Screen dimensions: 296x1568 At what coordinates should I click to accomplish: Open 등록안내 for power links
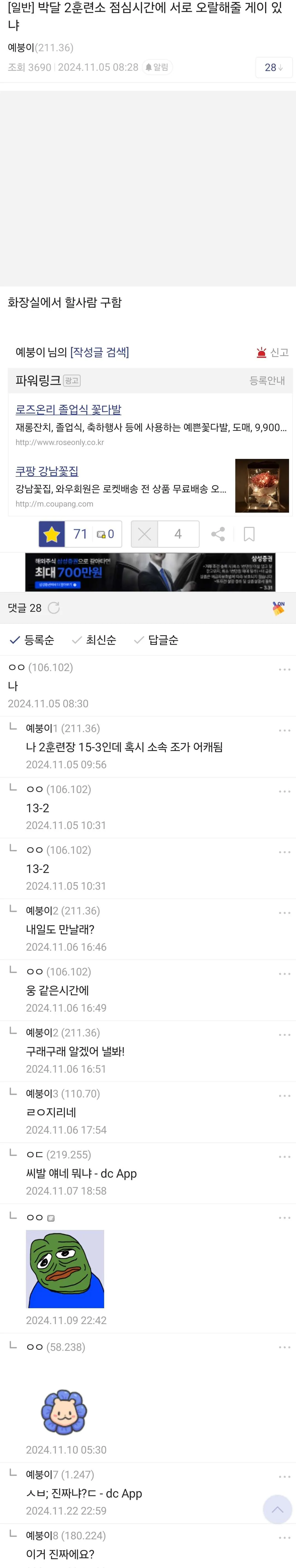(267, 380)
